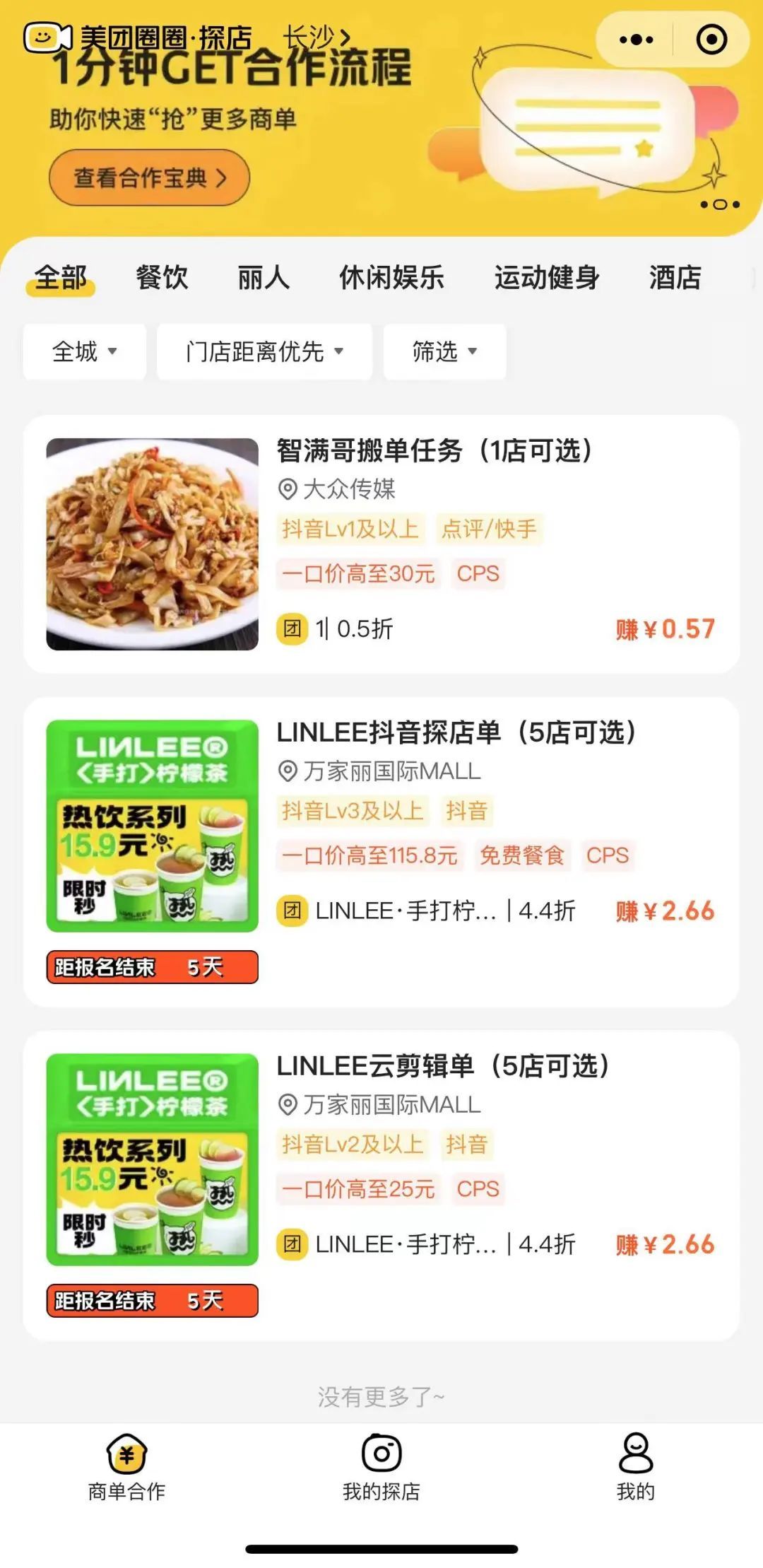This screenshot has width=763, height=1568.
Task: Open the 运动健身 category tab
Action: point(547,277)
